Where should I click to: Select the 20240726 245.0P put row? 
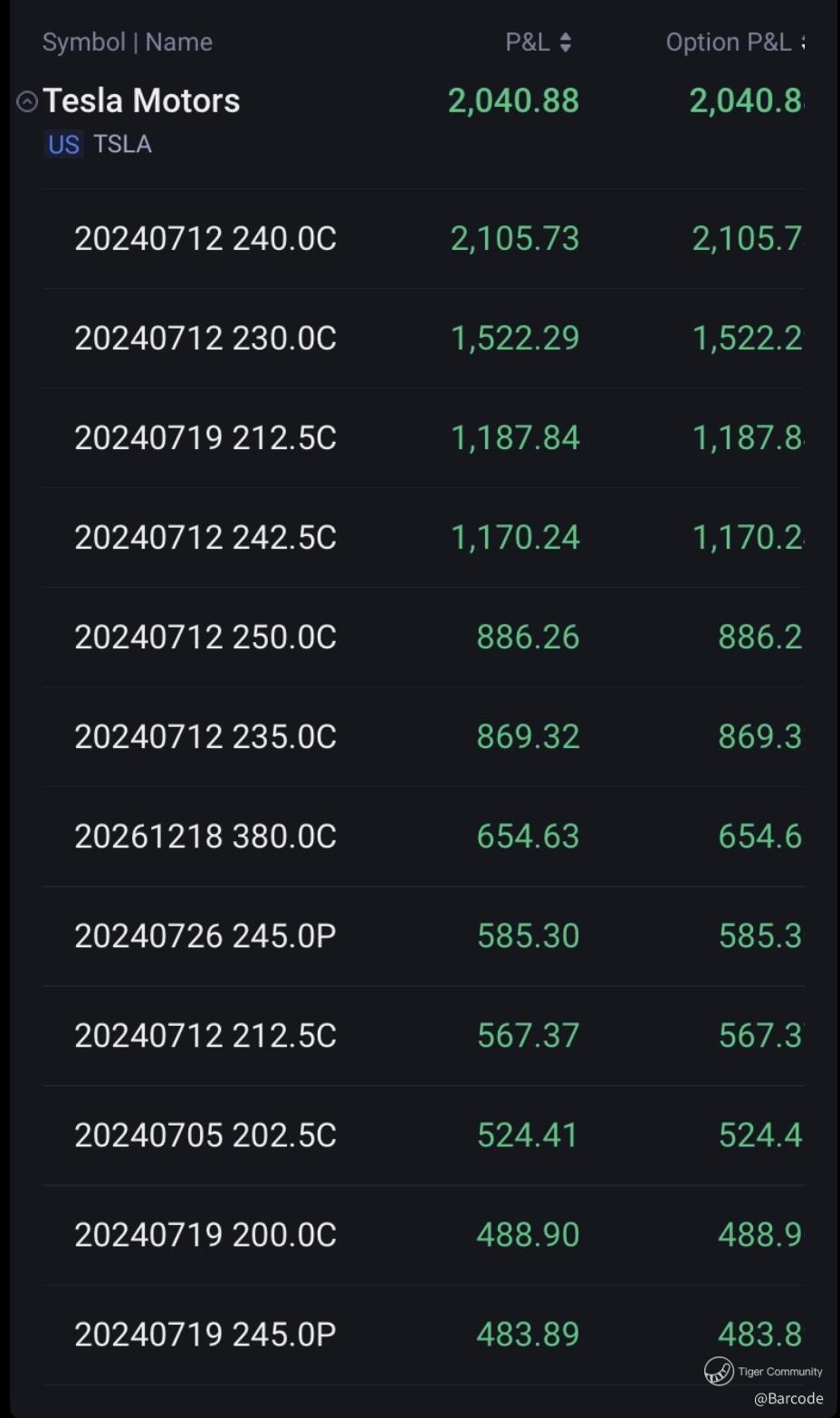coord(205,936)
